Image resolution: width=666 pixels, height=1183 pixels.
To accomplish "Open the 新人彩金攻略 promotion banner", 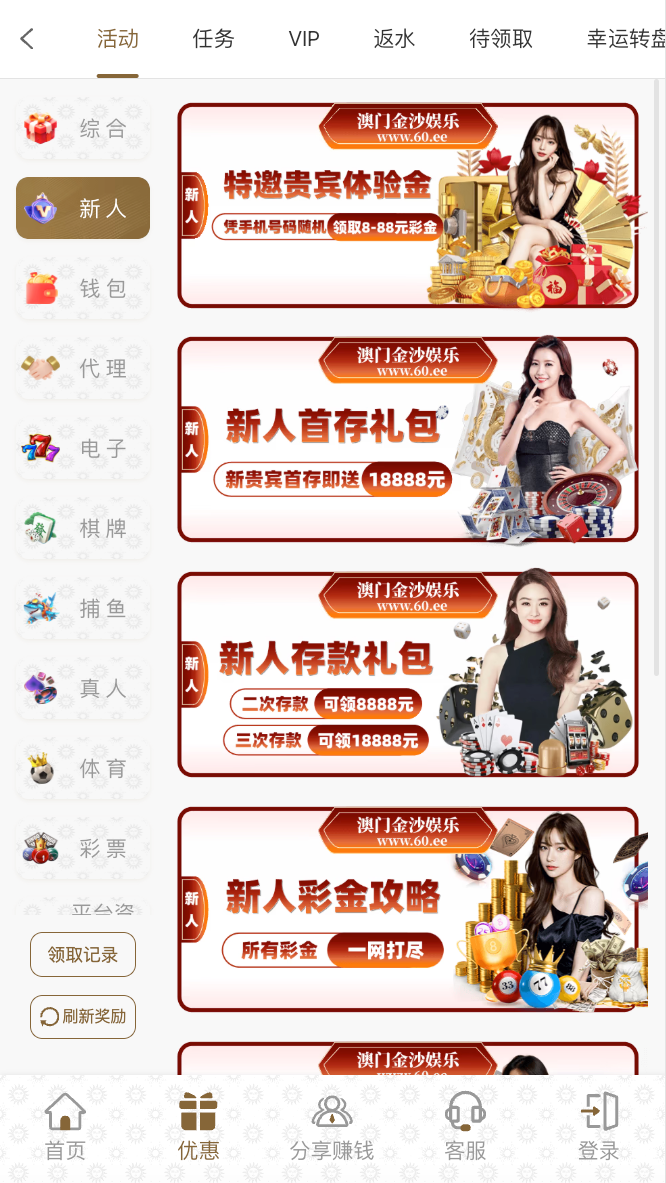I will [x=407, y=910].
